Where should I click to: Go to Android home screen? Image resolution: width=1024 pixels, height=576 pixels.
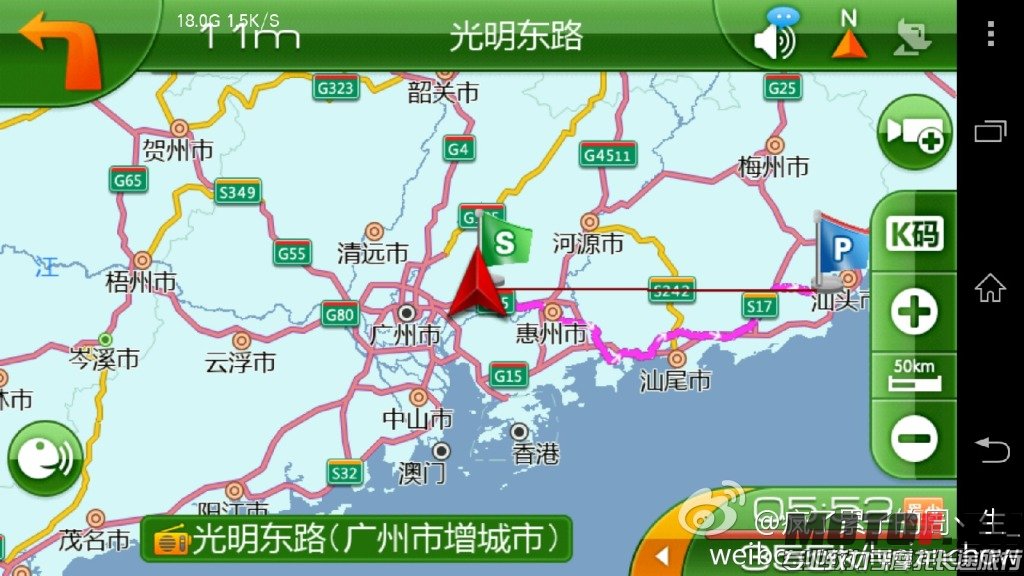click(x=990, y=288)
